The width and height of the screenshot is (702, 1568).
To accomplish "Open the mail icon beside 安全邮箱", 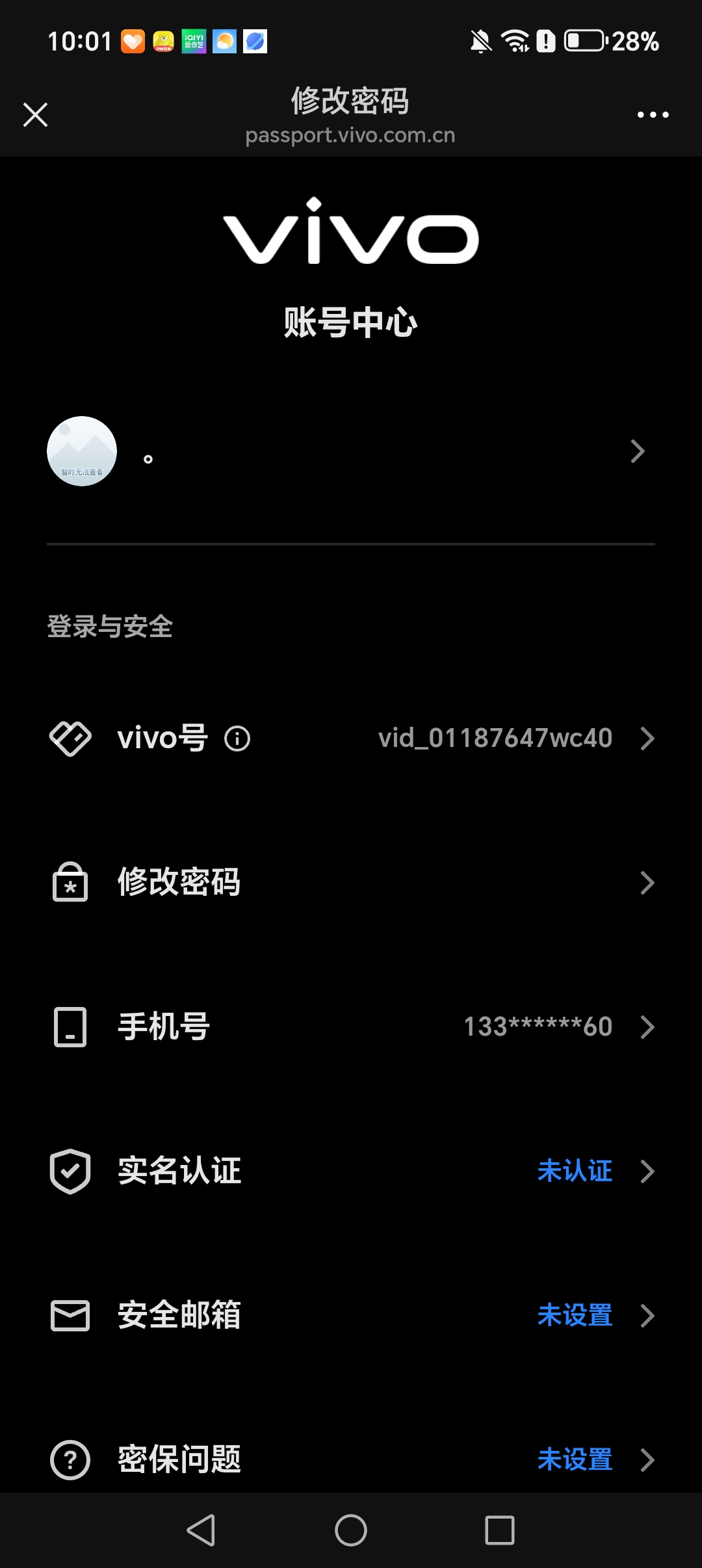I will 69,1315.
